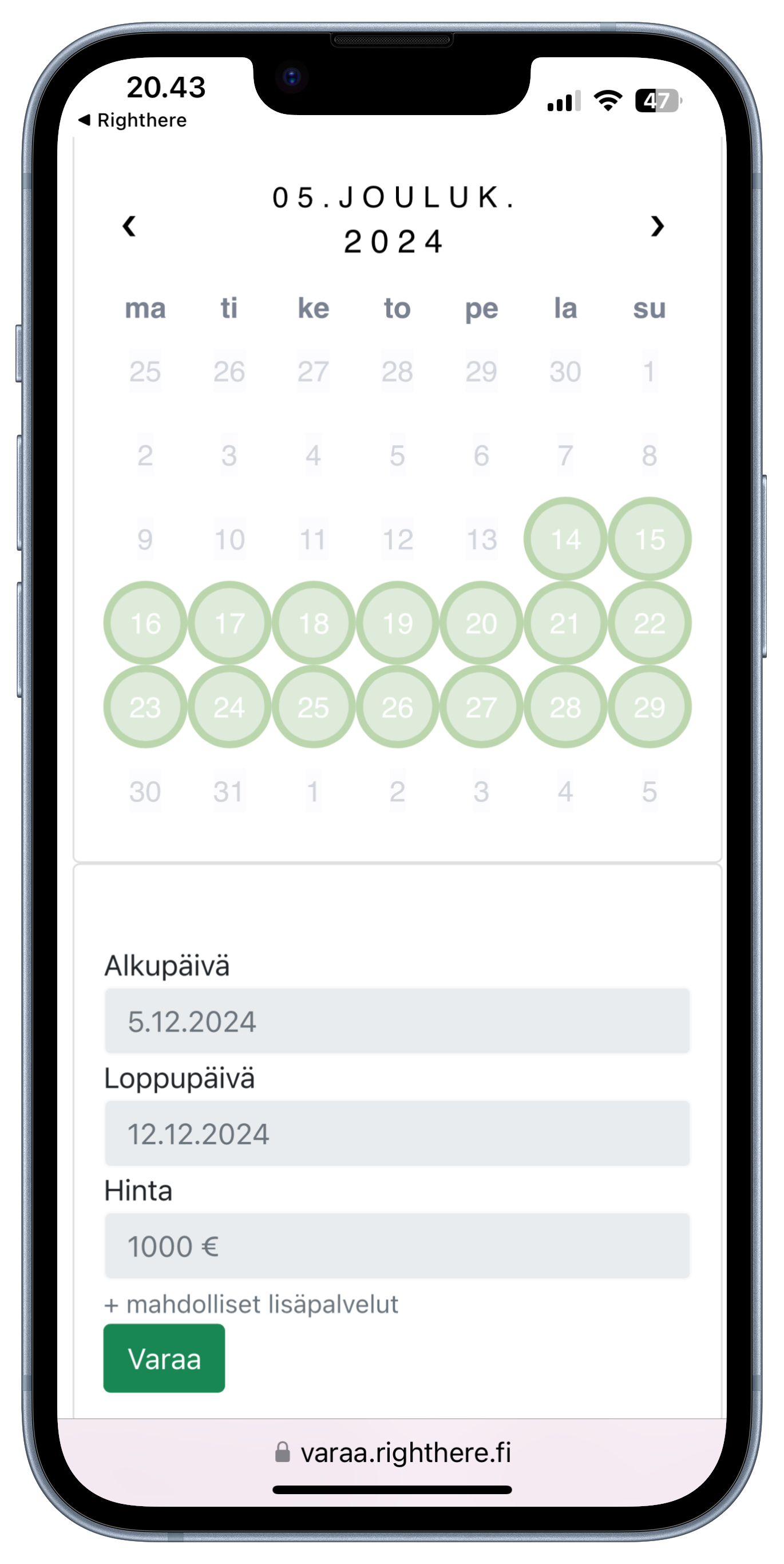Select day 27 on the calendar
784x1564 pixels.
pos(481,706)
